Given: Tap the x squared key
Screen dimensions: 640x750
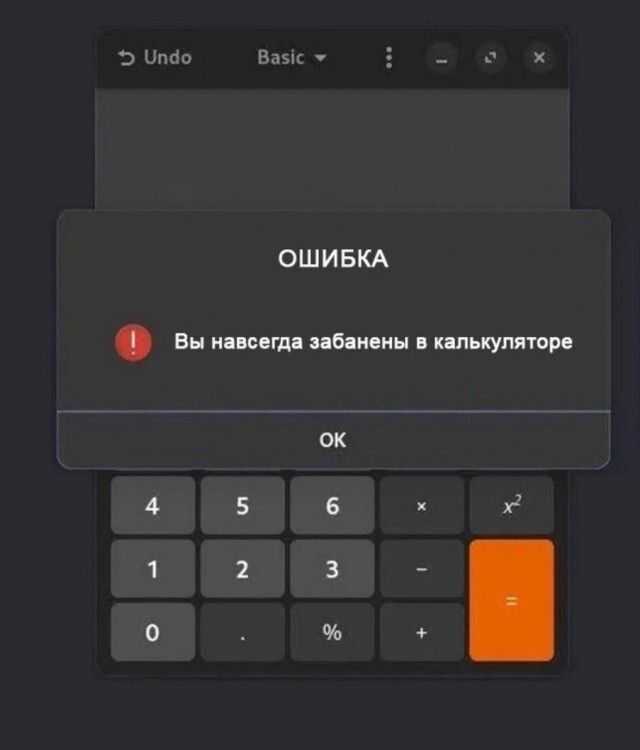Looking at the screenshot, I should 511,506.
